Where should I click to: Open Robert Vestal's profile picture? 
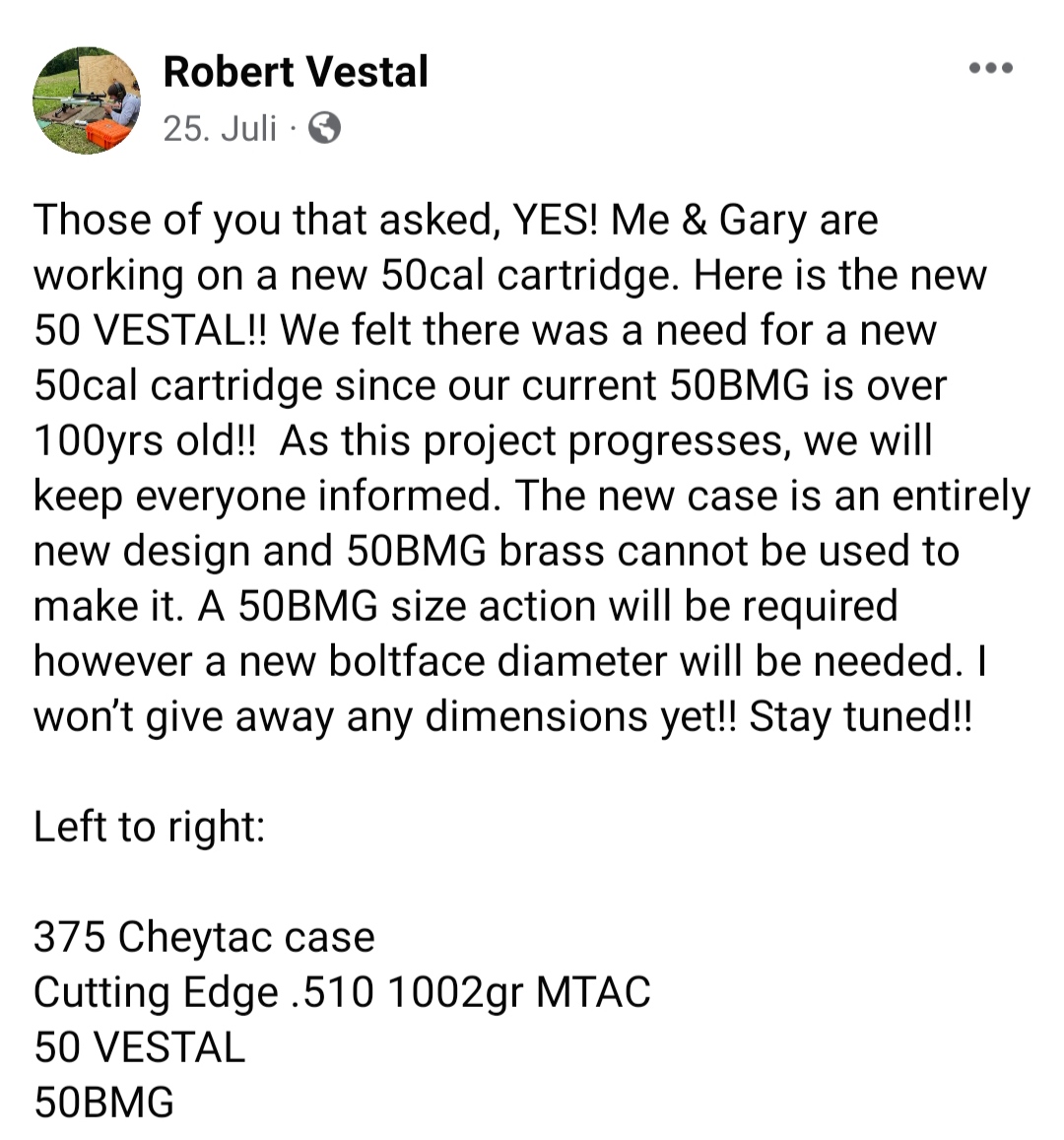pos(87,100)
